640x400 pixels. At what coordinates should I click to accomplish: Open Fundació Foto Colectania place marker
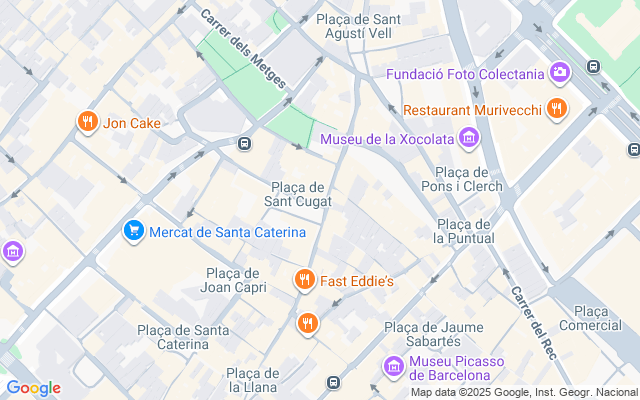coord(559,73)
